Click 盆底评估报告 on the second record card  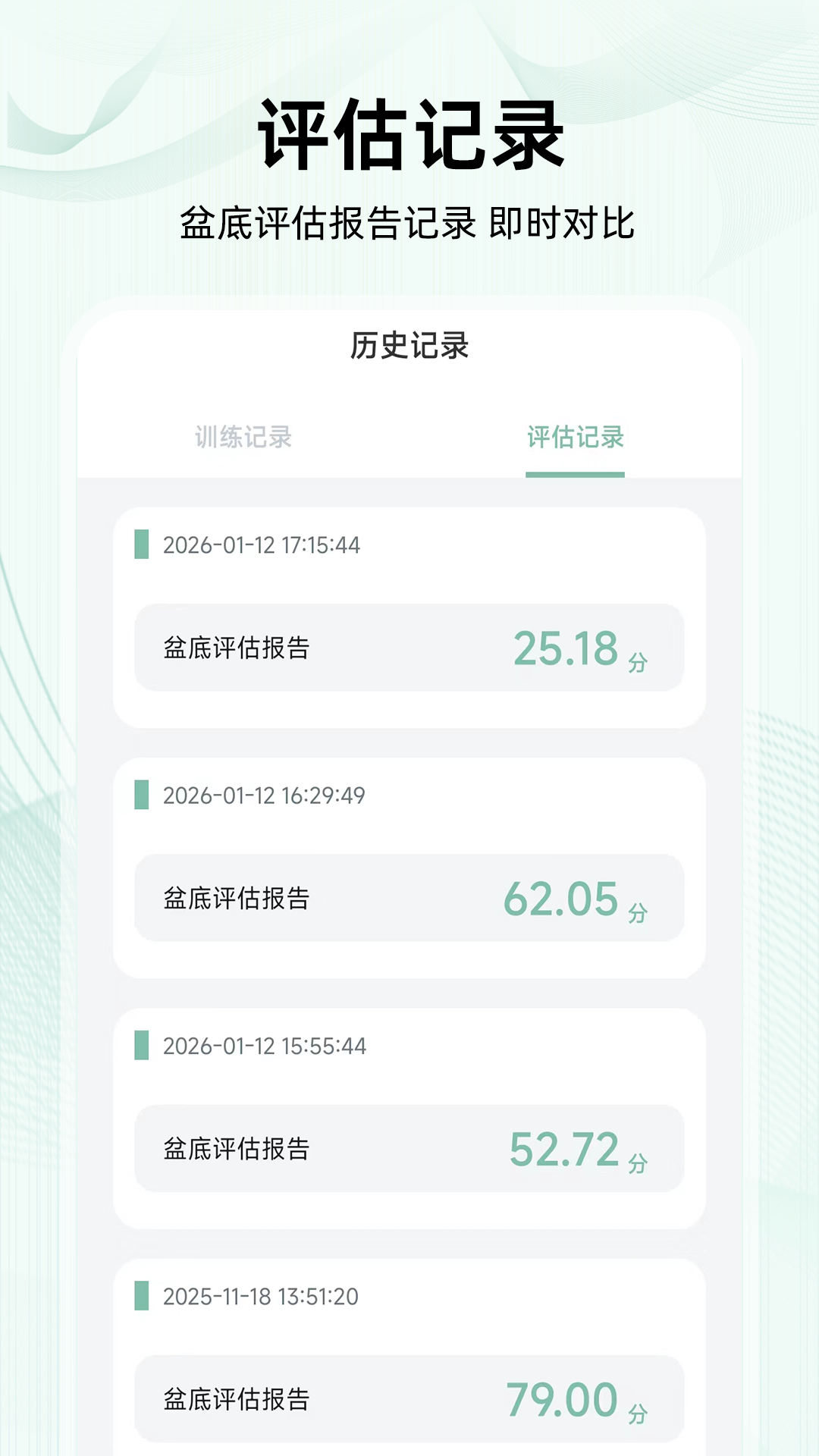tap(237, 900)
